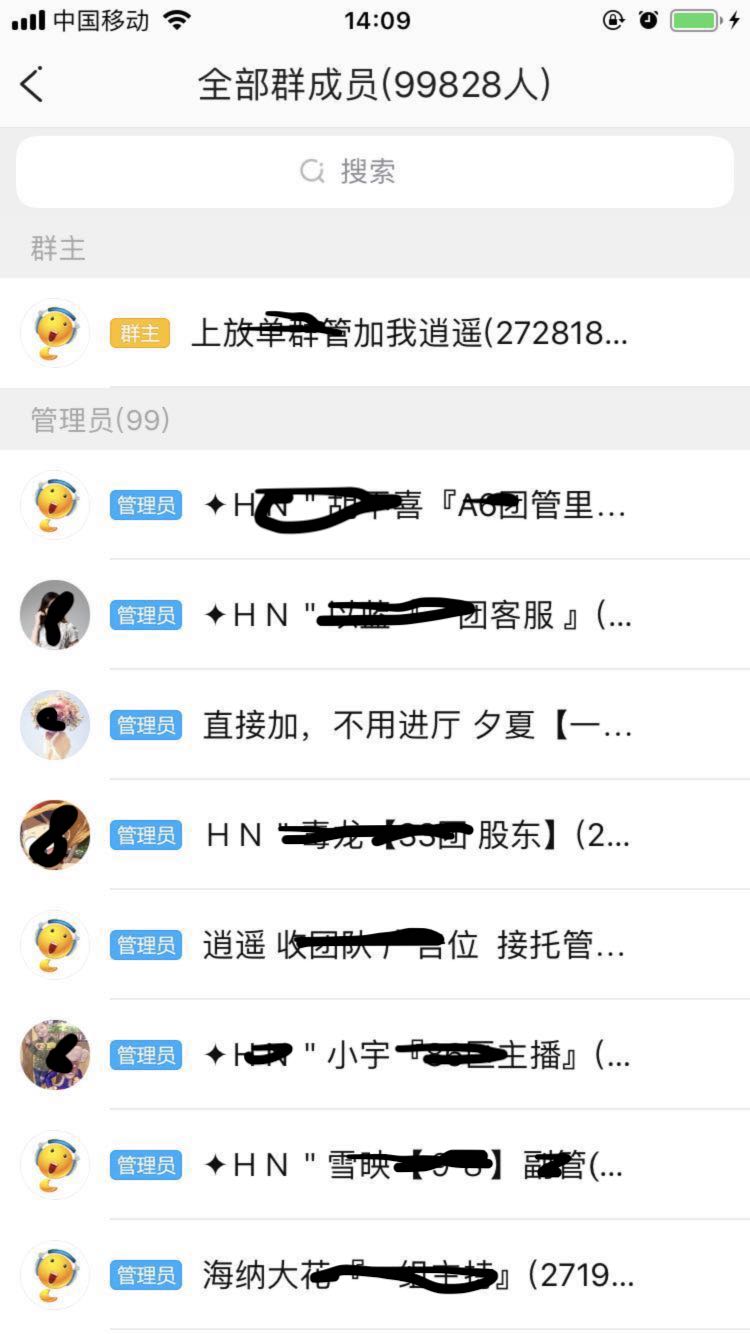Open the admin row ending 股东
Viewport: 750px width, 1334px height.
(416, 835)
